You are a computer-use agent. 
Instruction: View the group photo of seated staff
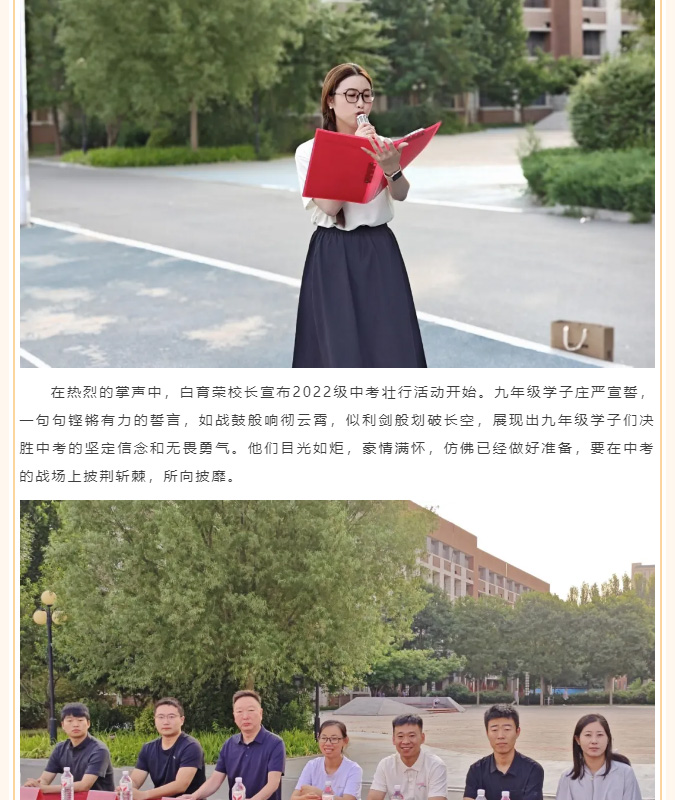pos(337,650)
